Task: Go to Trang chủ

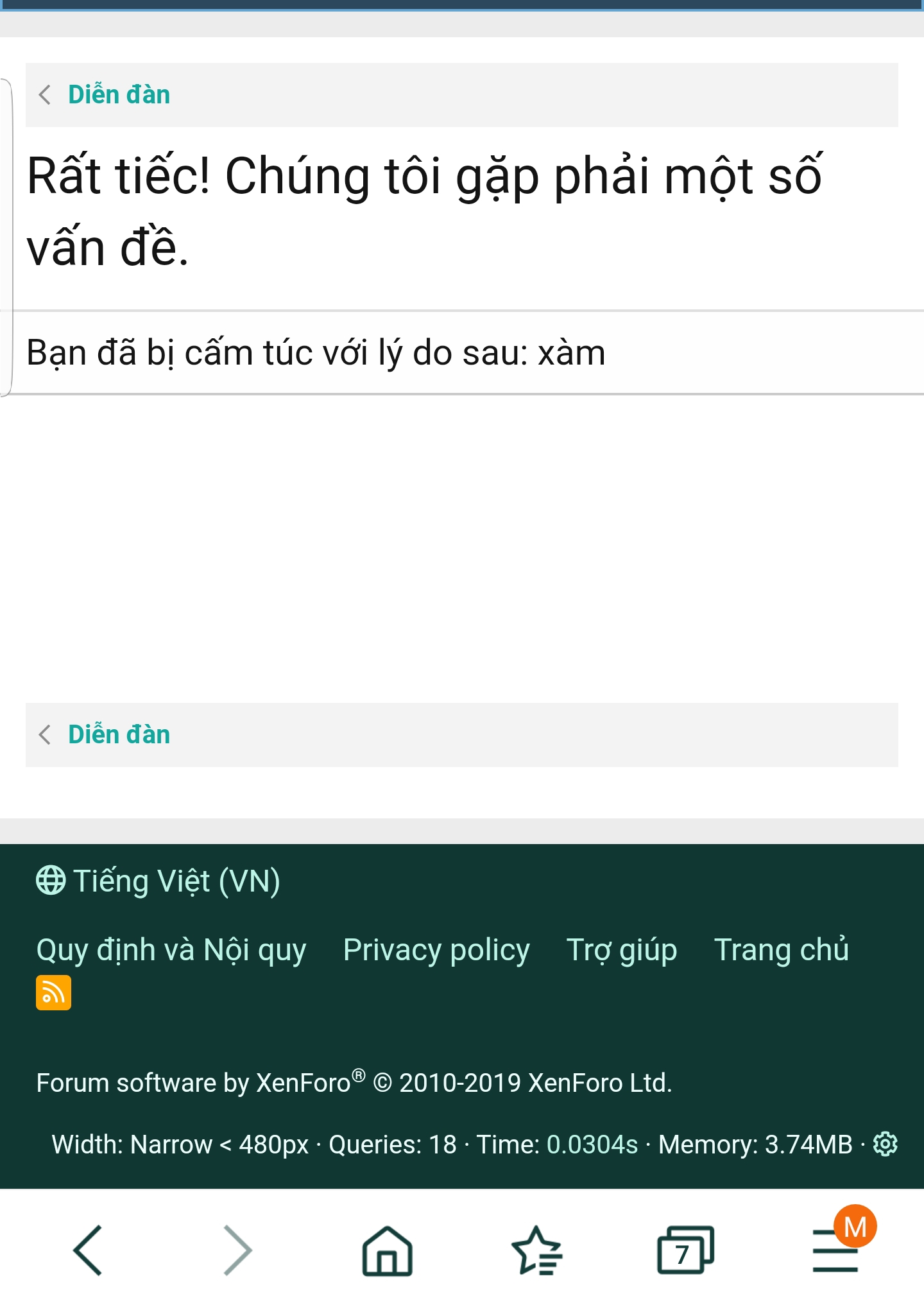Action: pyautogui.click(x=781, y=950)
